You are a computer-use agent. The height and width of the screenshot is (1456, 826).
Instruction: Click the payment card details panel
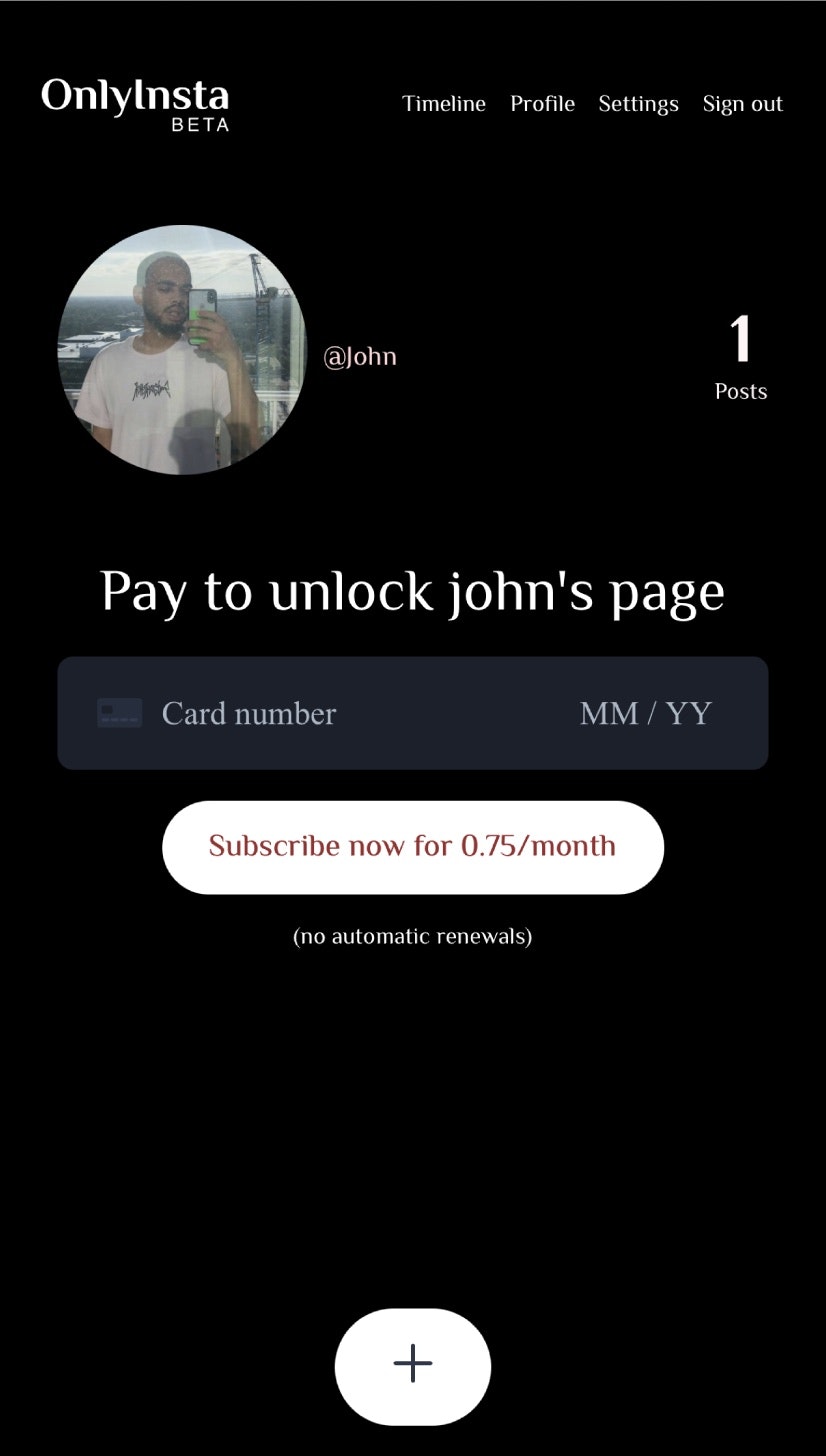point(412,713)
